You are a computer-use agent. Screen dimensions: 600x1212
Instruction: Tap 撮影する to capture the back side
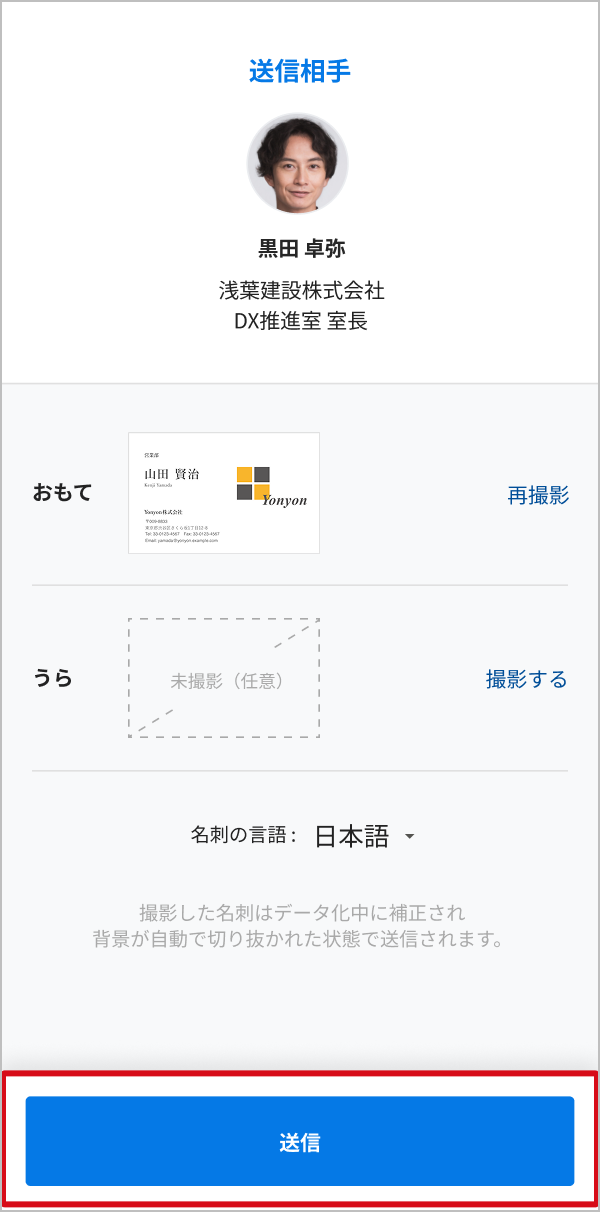[x=526, y=680]
